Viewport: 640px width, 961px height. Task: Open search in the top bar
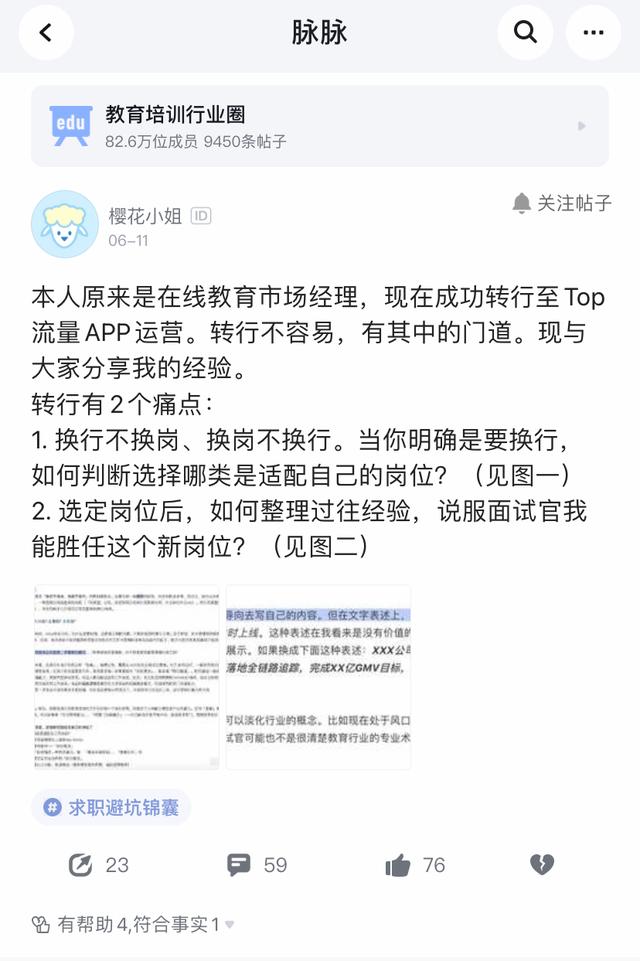pyautogui.click(x=525, y=33)
